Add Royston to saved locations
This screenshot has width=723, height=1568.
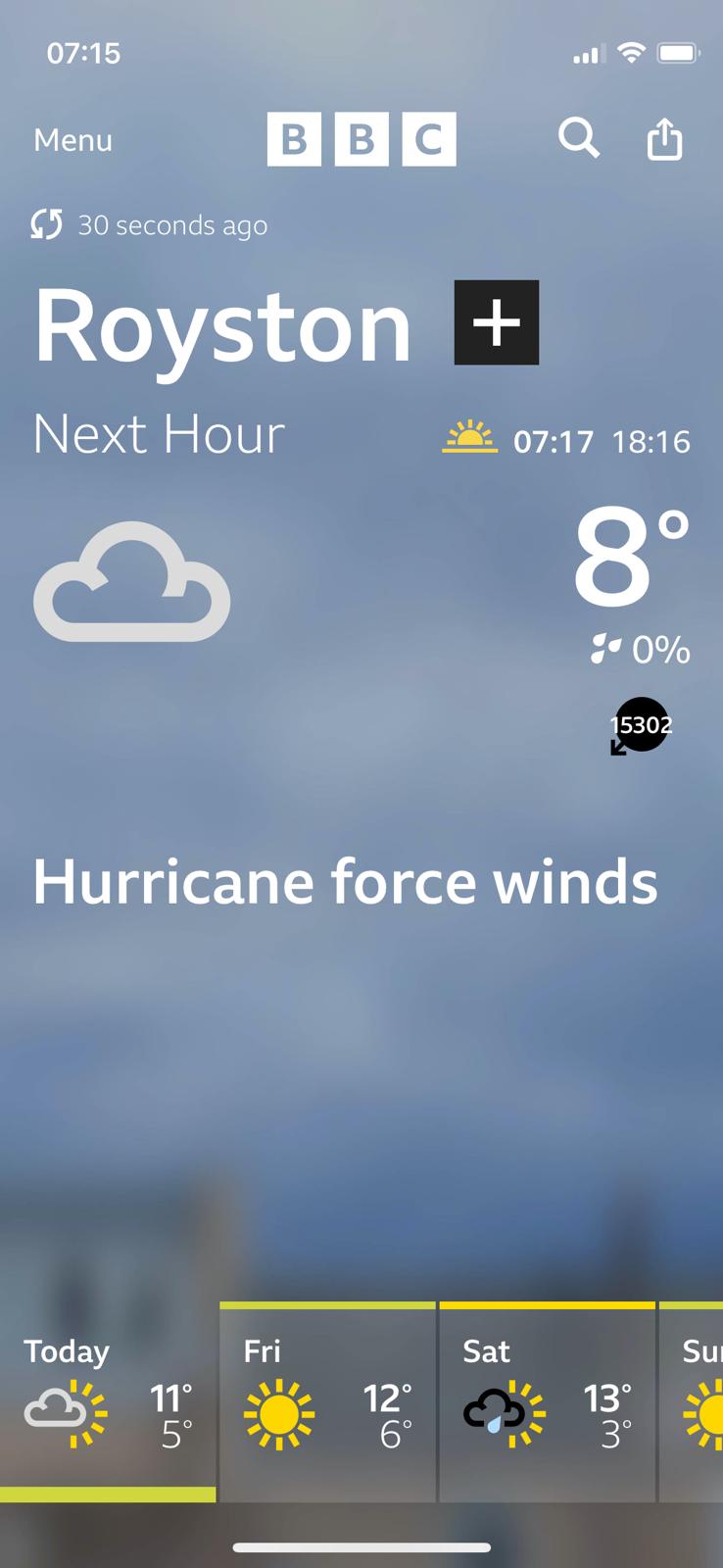pyautogui.click(x=496, y=322)
